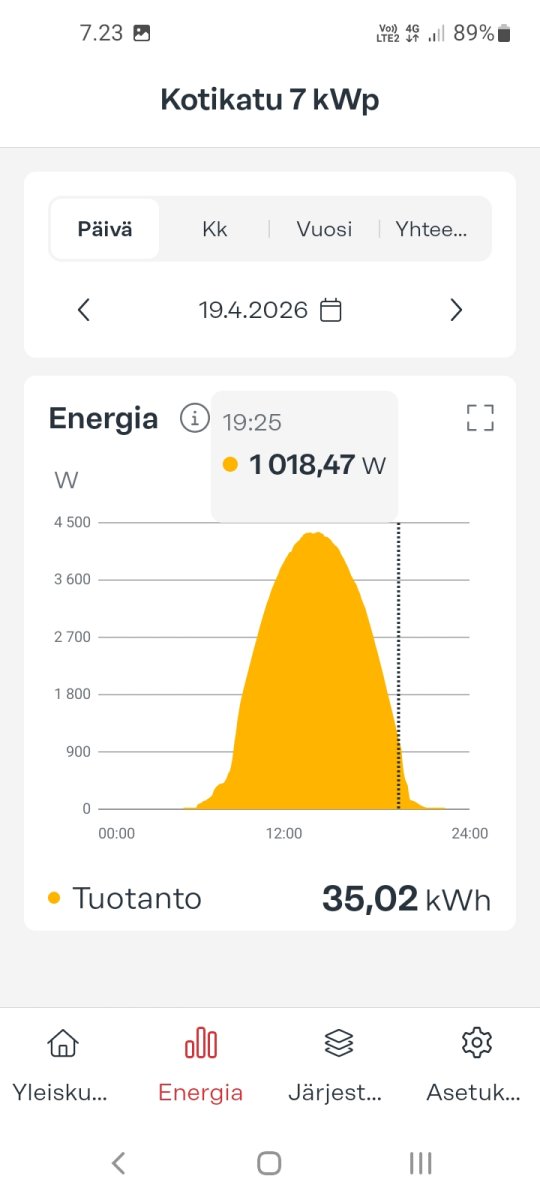Switch to the Energia bottom tab
The height and width of the screenshot is (1200, 540).
click(x=200, y=1066)
